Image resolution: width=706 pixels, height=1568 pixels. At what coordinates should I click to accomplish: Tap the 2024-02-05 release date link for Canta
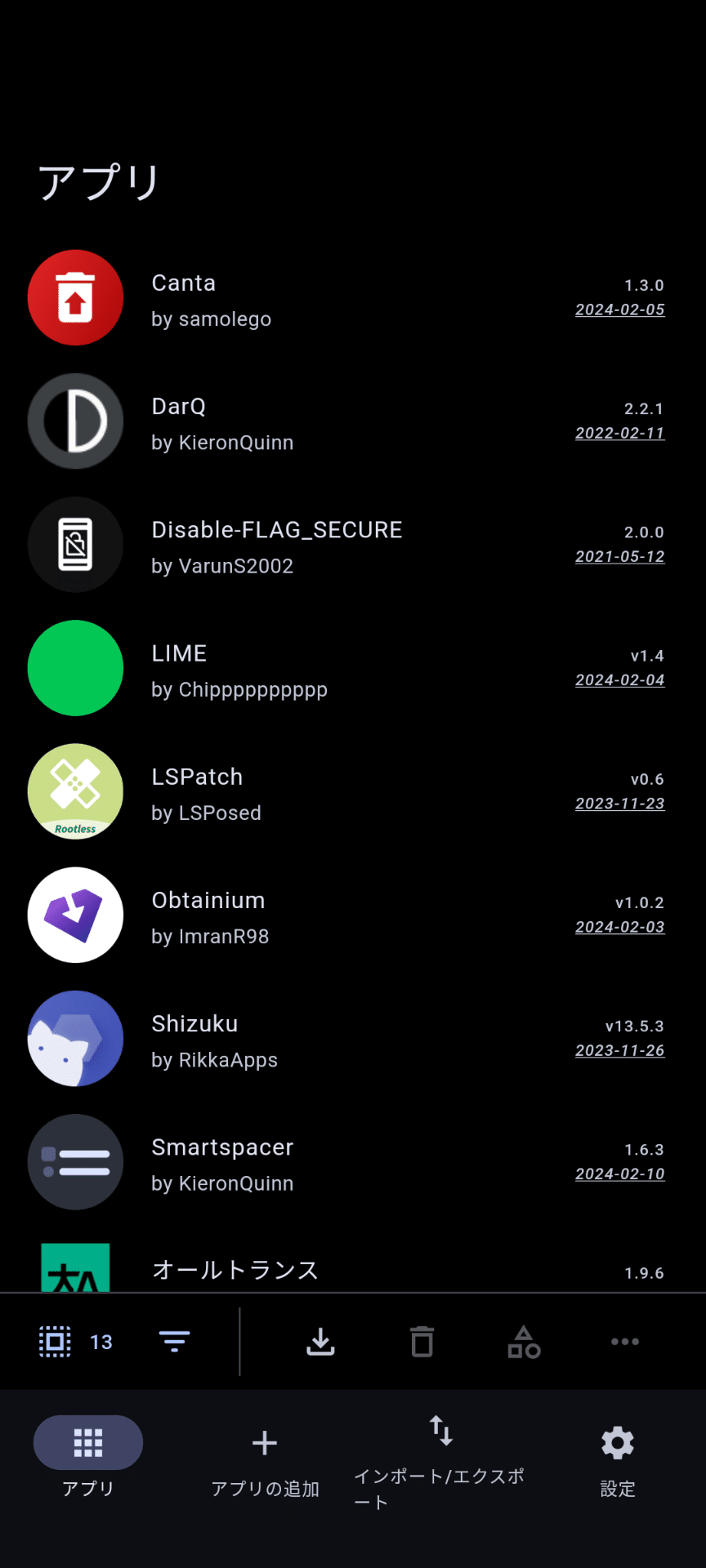[x=619, y=310]
